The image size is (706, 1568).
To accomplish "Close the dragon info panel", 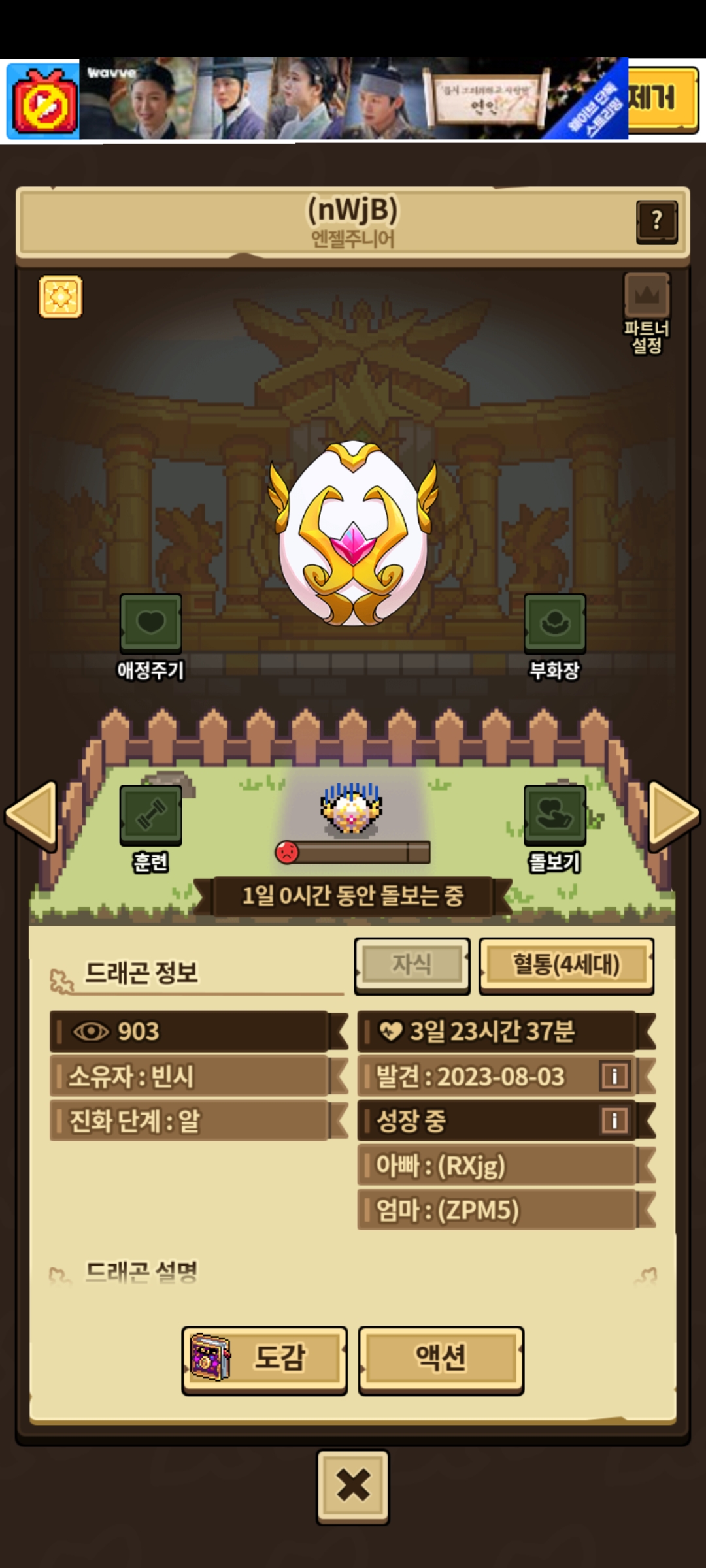I will (353, 1485).
